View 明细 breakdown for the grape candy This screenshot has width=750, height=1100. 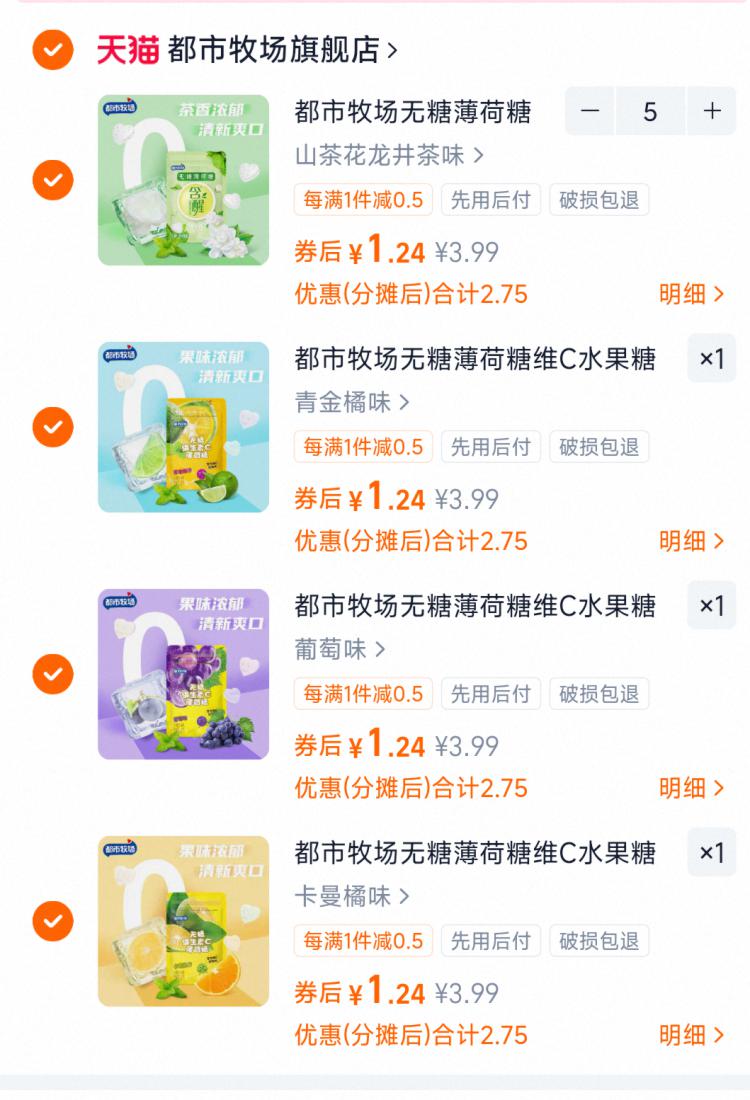point(690,789)
